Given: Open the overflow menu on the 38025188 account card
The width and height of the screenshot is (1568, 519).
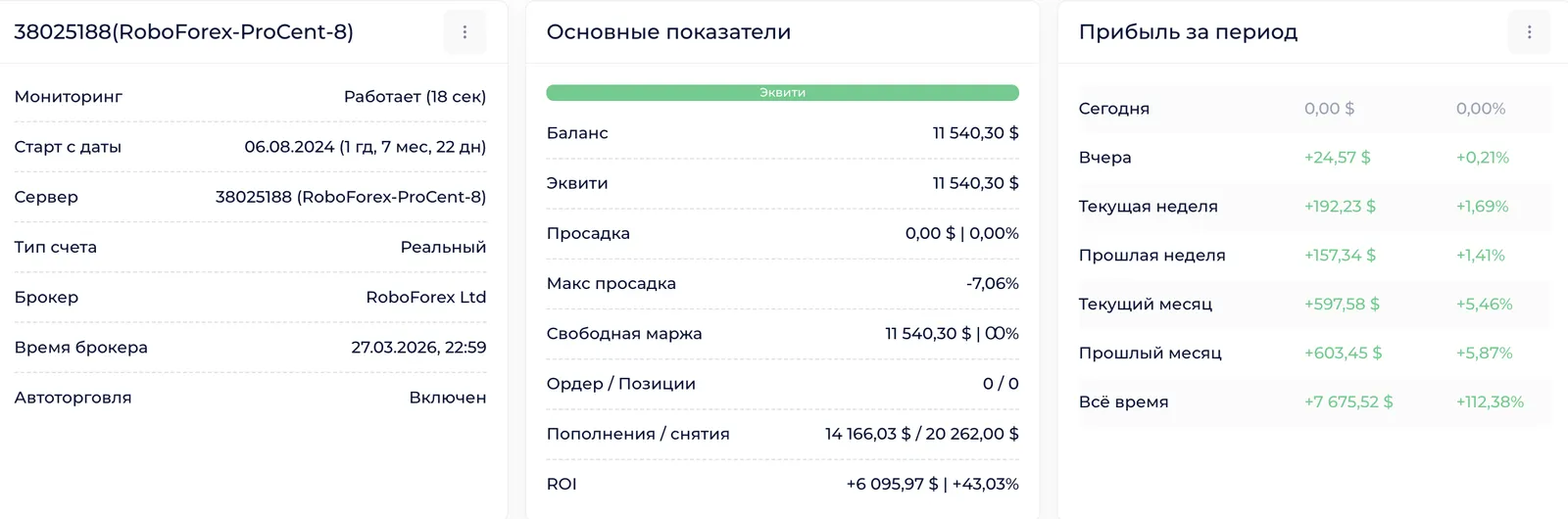Looking at the screenshot, I should click(465, 32).
